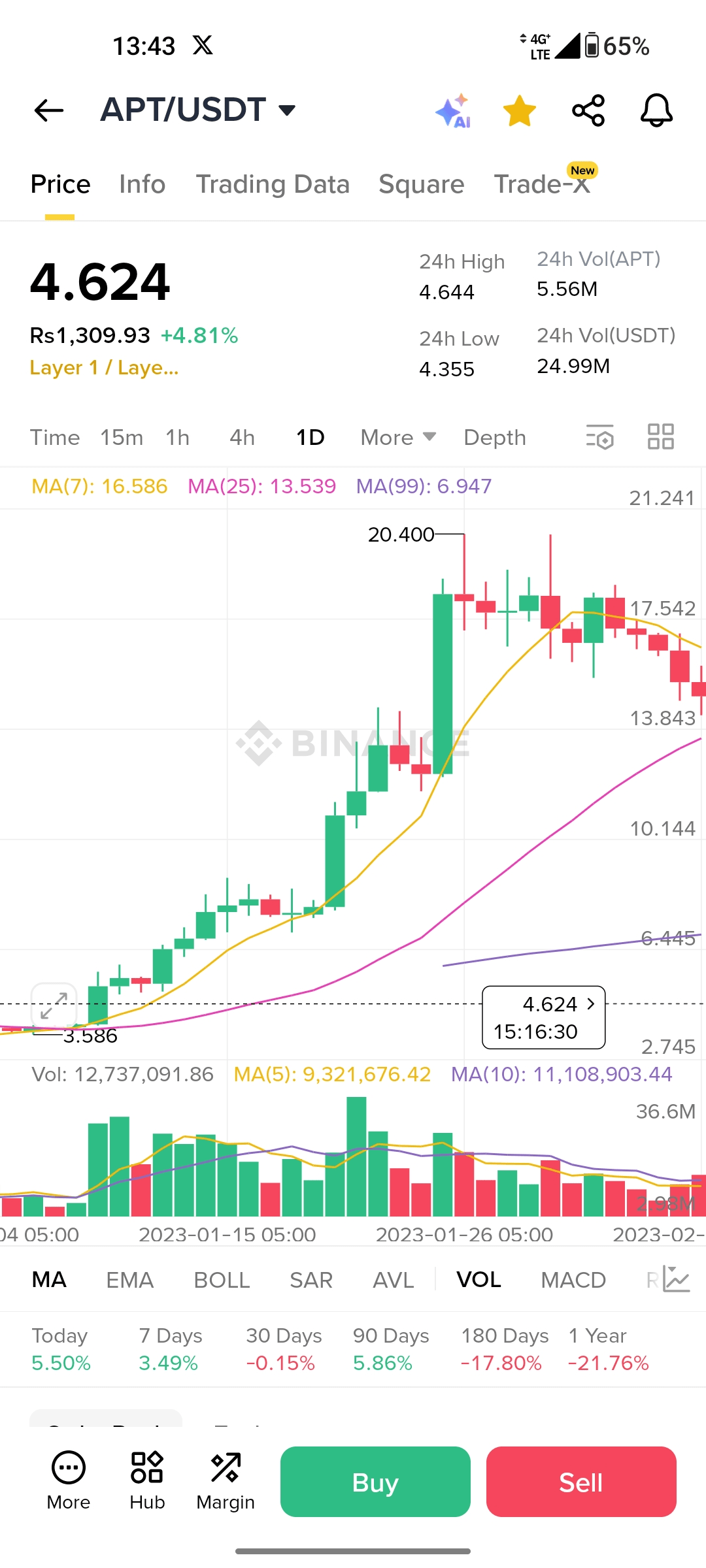
Task: Open price alert bell
Action: coord(656,110)
